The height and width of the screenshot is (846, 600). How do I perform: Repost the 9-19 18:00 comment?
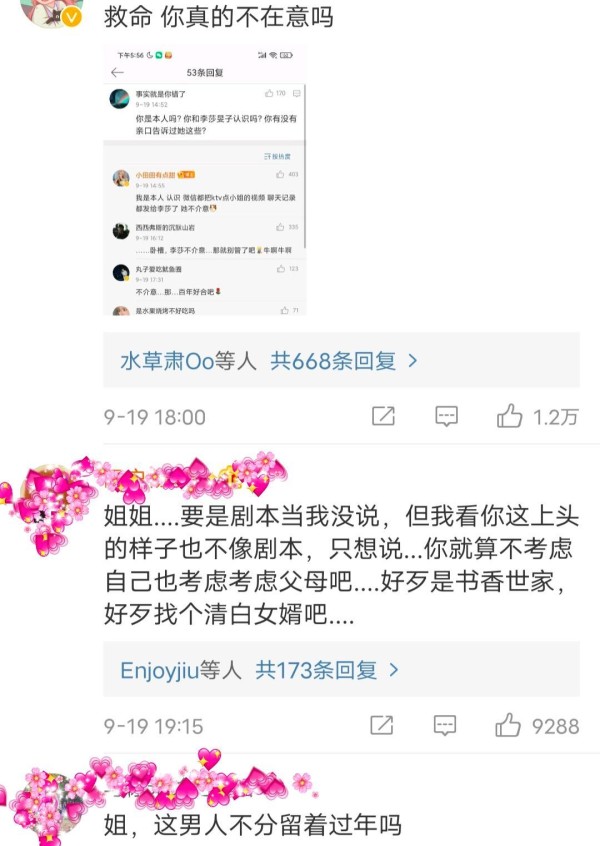click(383, 416)
